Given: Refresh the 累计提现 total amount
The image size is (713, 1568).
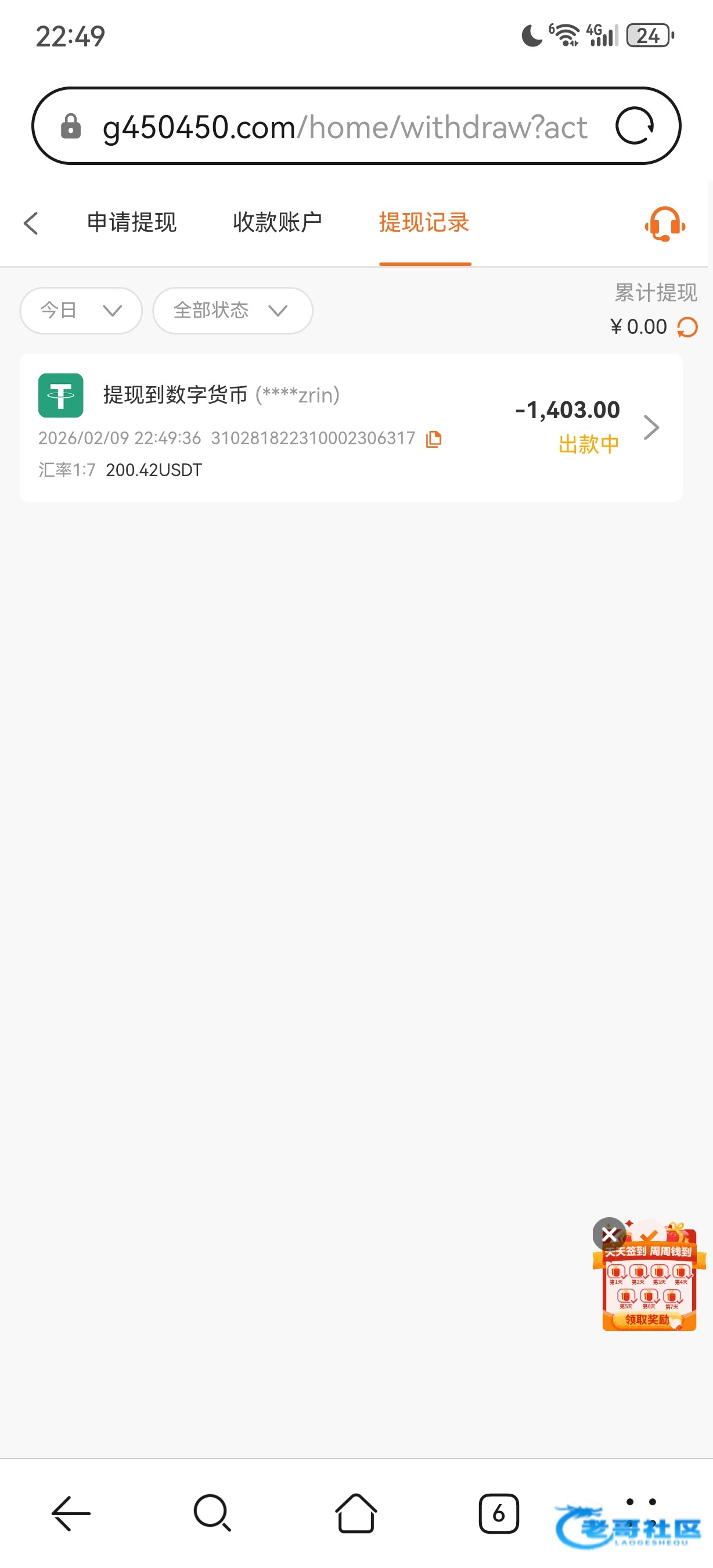Looking at the screenshot, I should coord(687,328).
